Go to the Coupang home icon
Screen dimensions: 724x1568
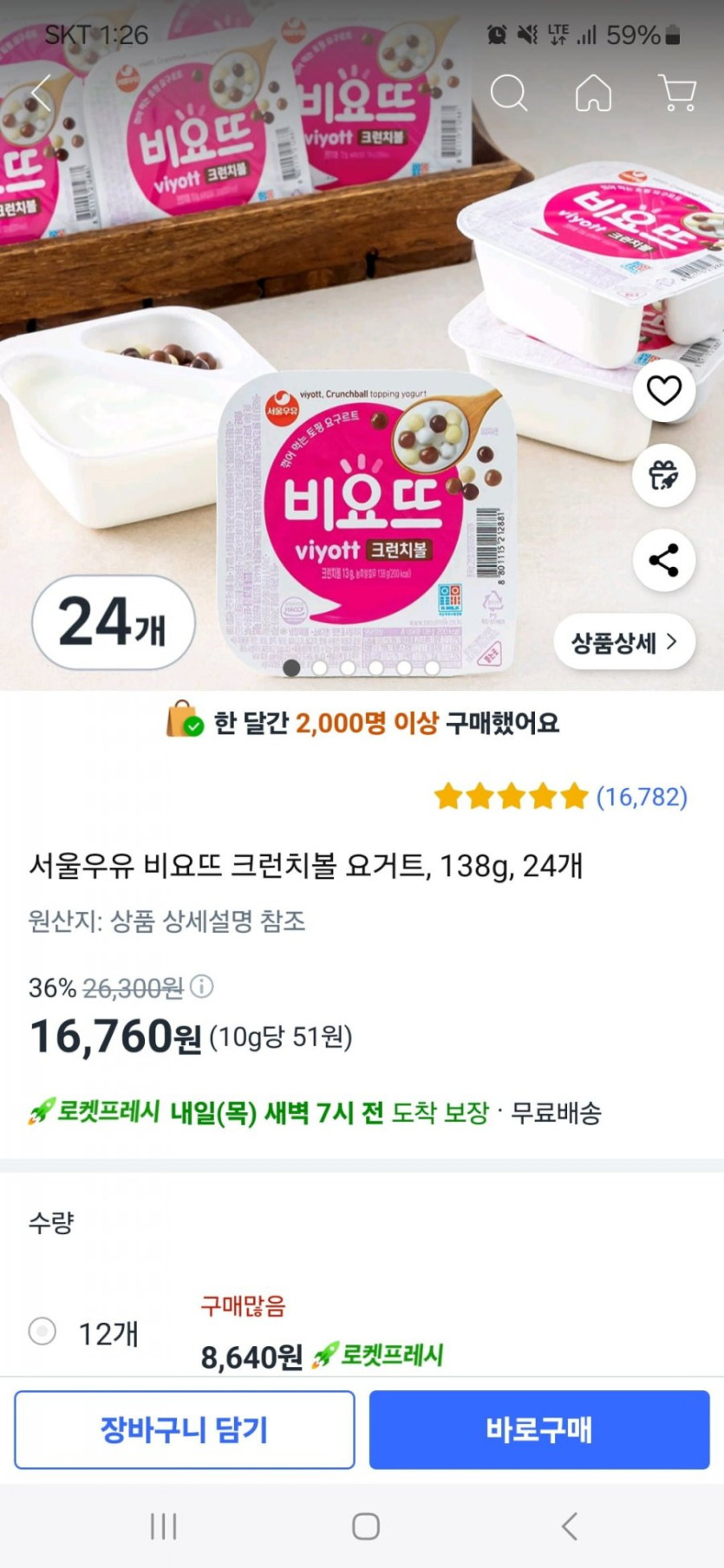coord(594,93)
